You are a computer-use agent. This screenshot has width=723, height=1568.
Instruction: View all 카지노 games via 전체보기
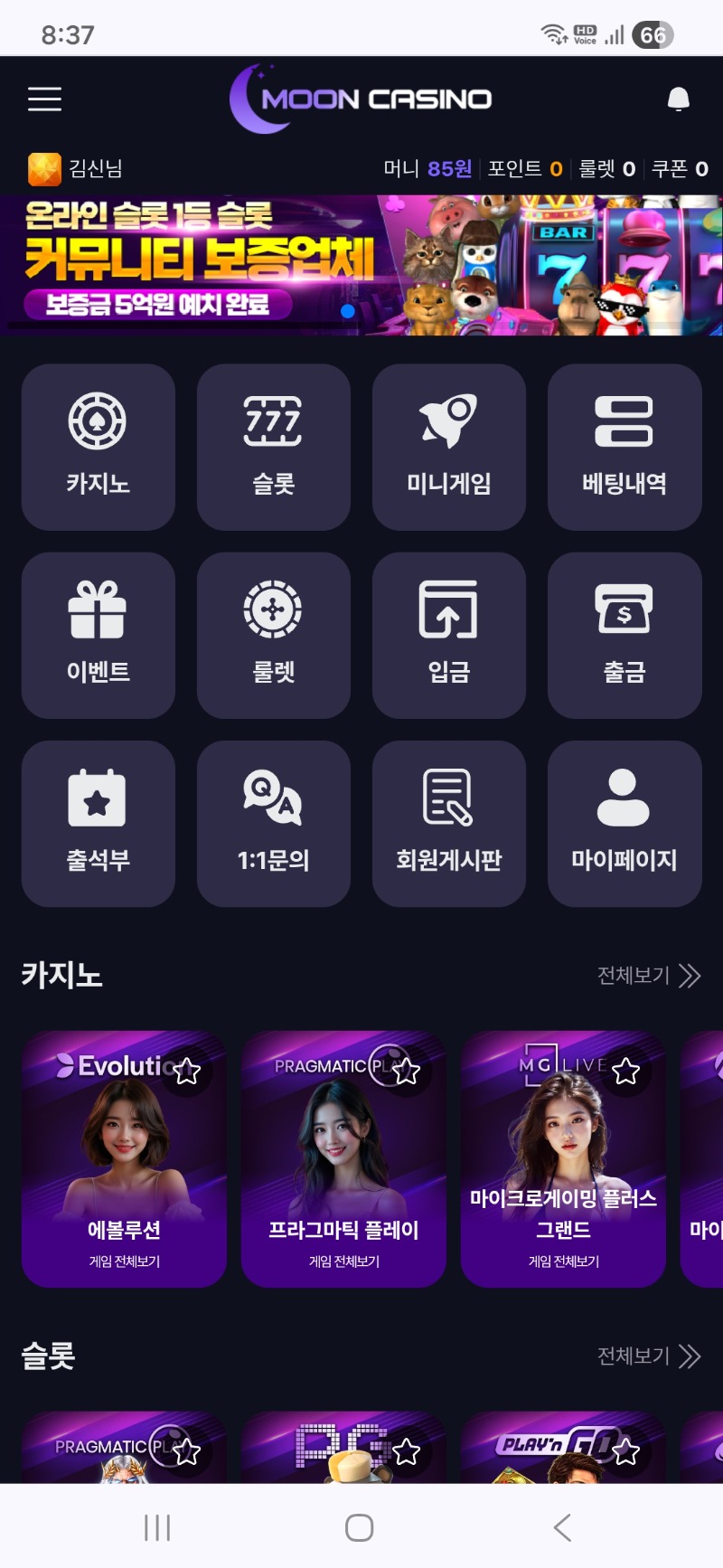pyautogui.click(x=648, y=976)
